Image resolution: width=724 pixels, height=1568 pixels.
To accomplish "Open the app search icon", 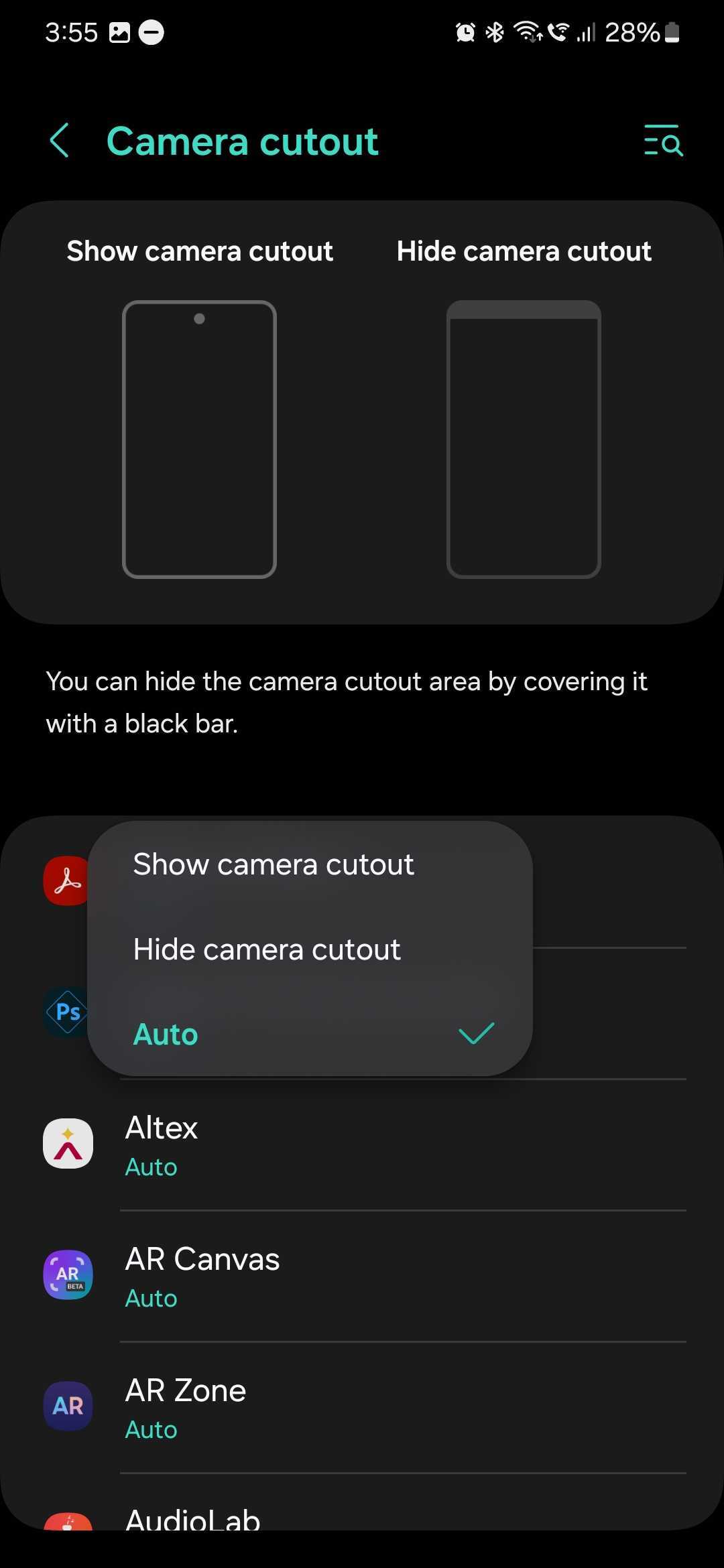I will 663,141.
